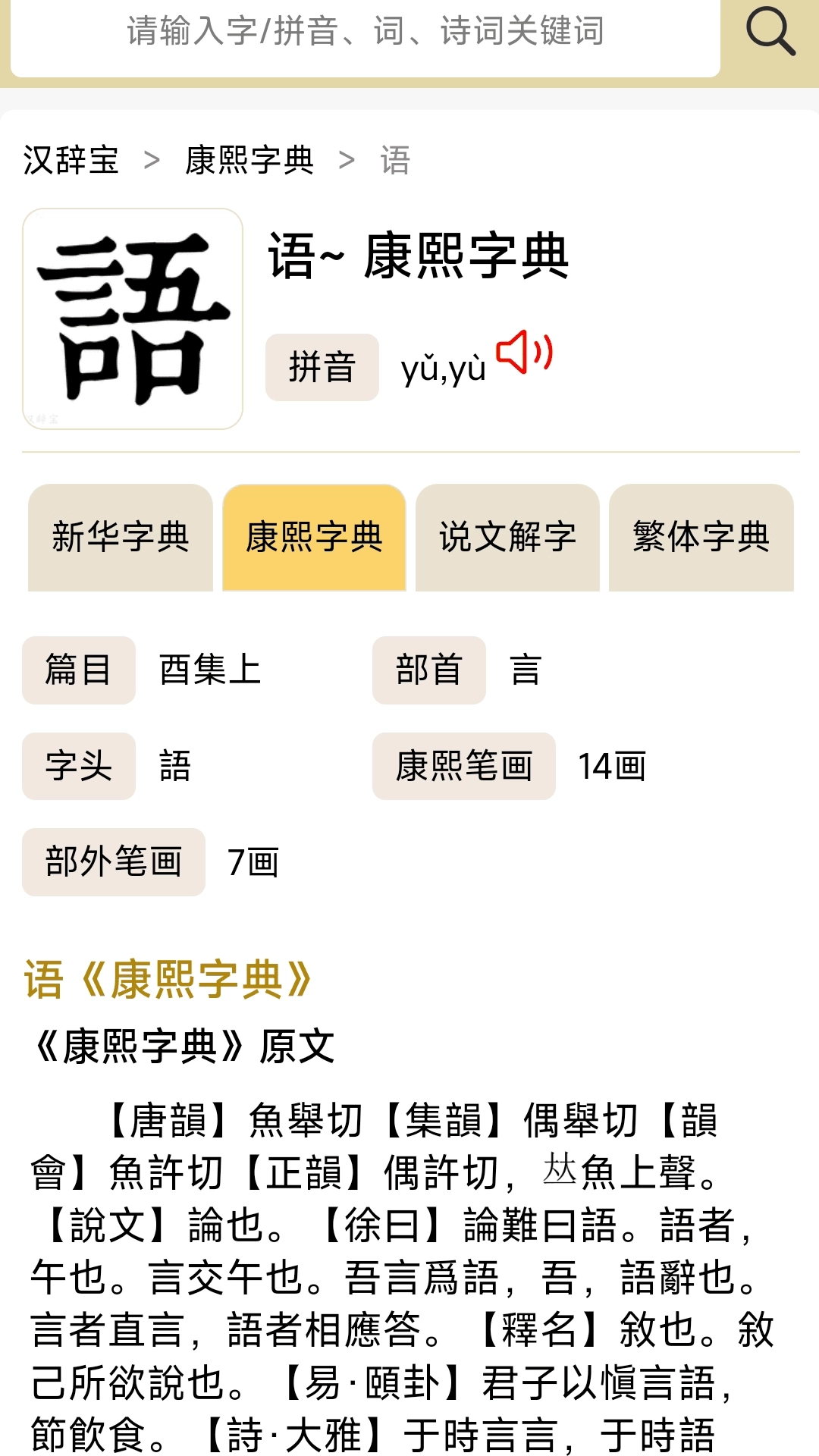Click the search magnifier icon
819x1456 pixels.
click(x=770, y=32)
